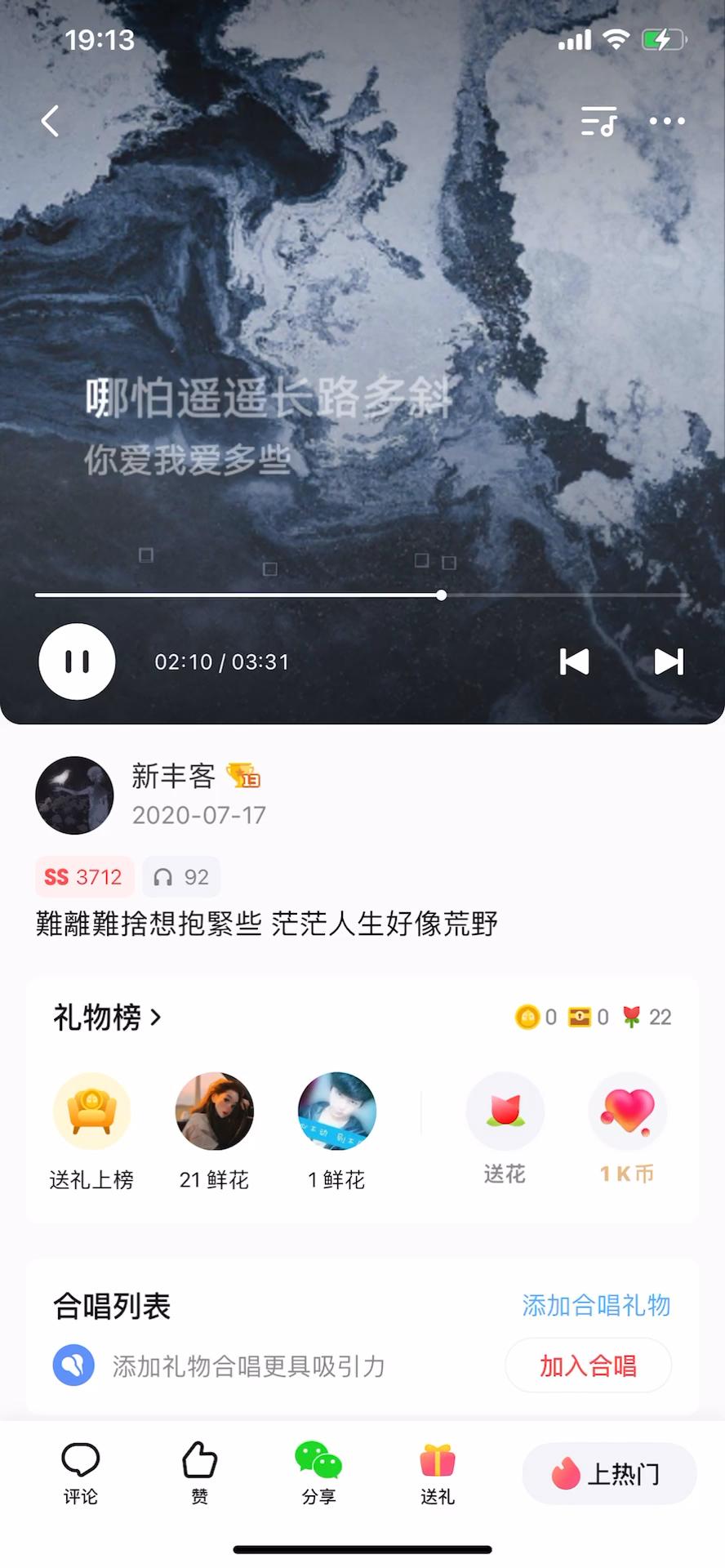Click the song progress bar
This screenshot has width=725, height=1568.
tap(359, 595)
